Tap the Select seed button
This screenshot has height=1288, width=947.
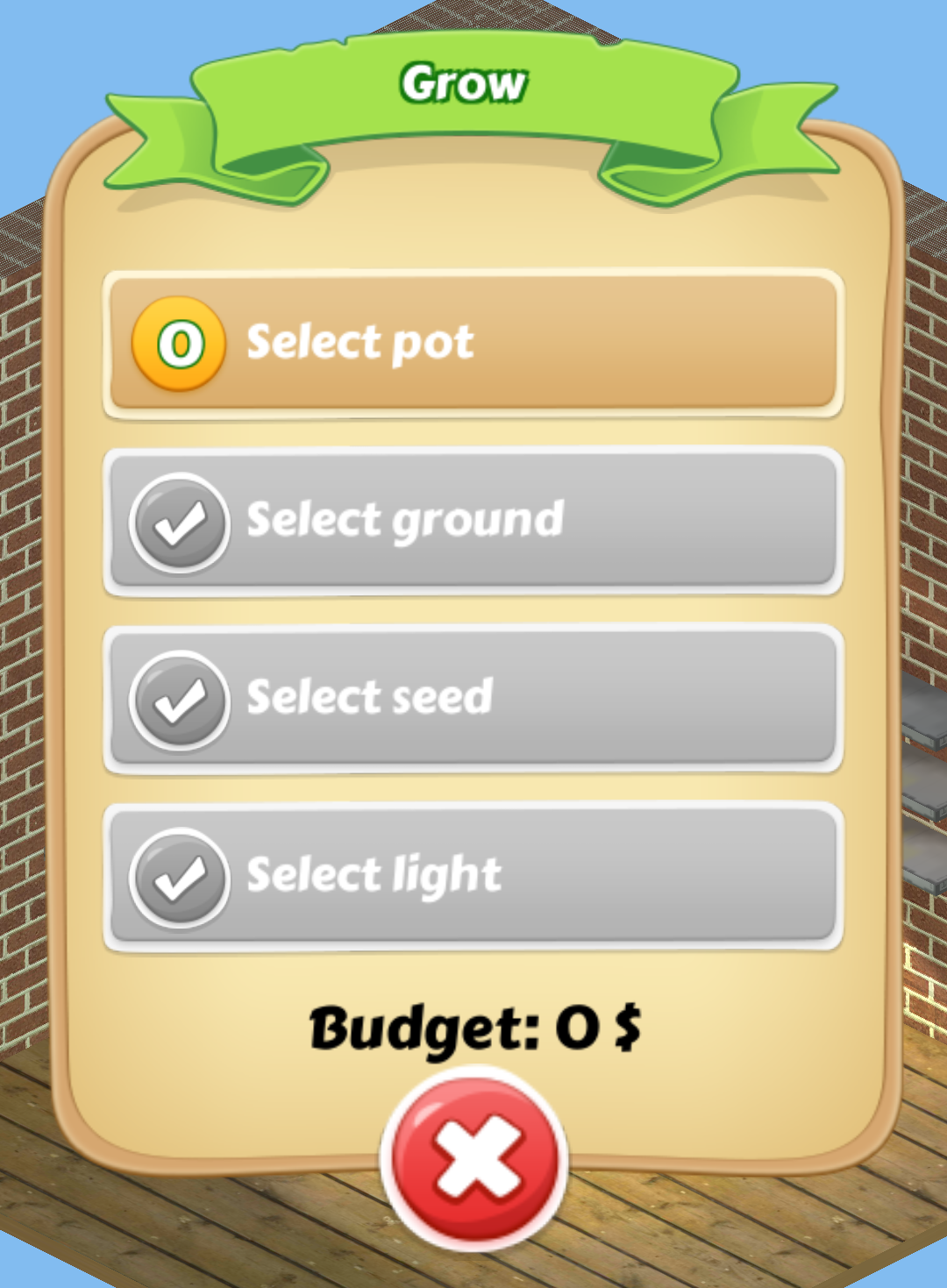click(x=473, y=699)
